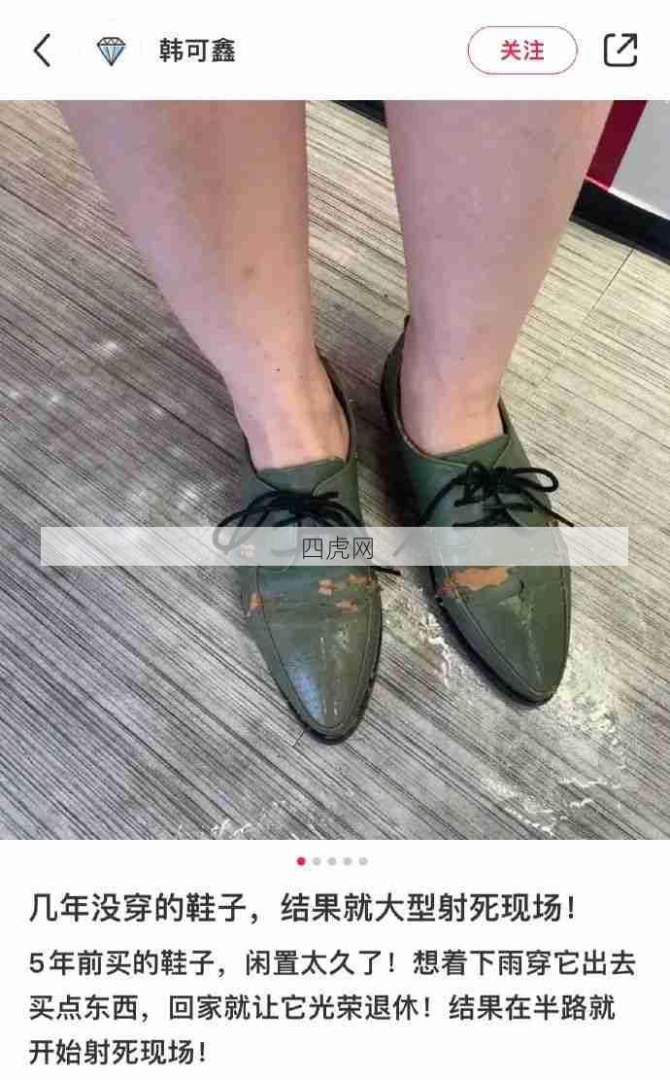The height and width of the screenshot is (1080, 670).
Task: Go back using the top-left arrow
Action: (42, 50)
